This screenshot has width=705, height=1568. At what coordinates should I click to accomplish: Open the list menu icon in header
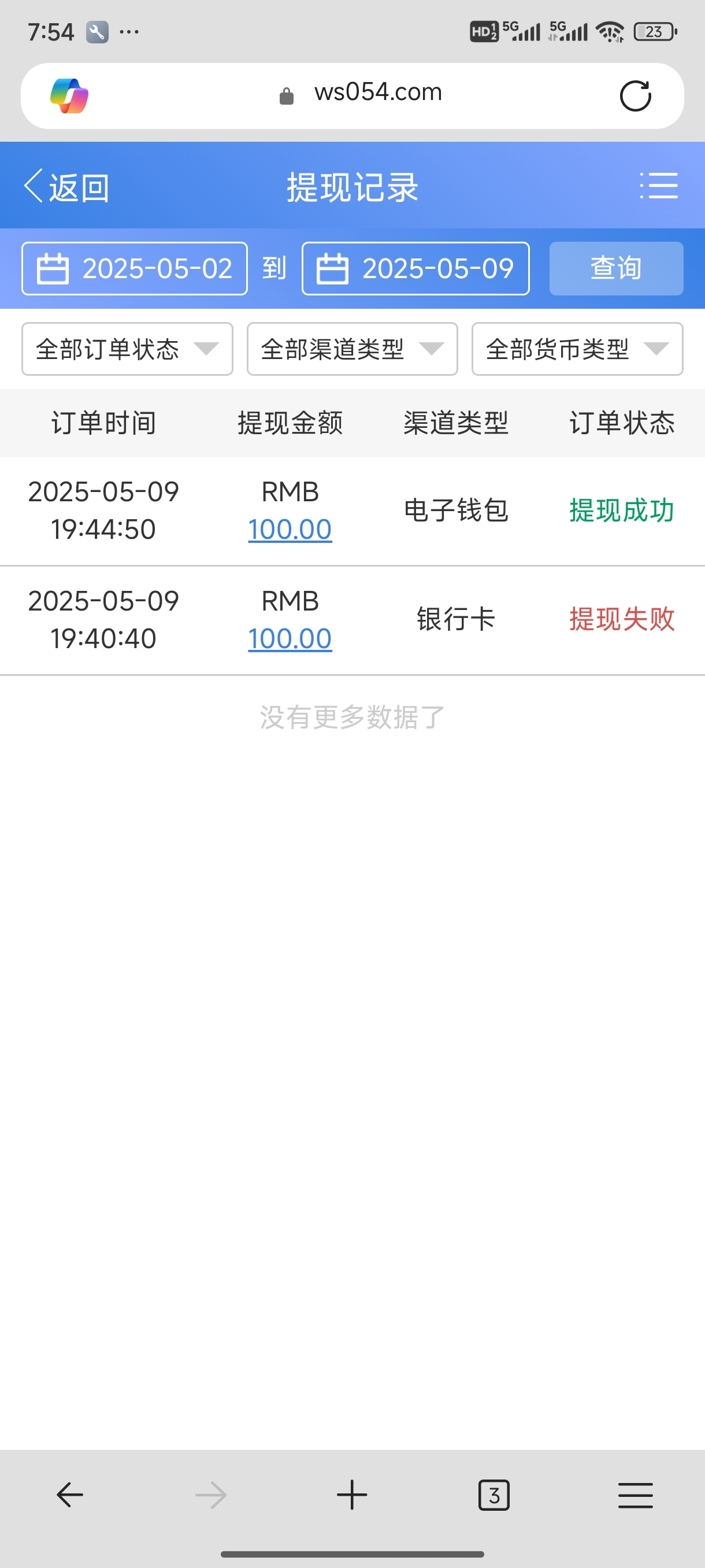pos(659,186)
